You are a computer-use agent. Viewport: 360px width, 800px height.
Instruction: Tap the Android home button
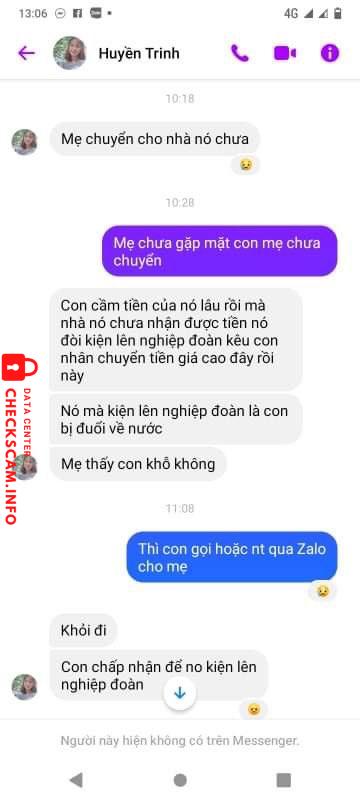(x=179, y=780)
